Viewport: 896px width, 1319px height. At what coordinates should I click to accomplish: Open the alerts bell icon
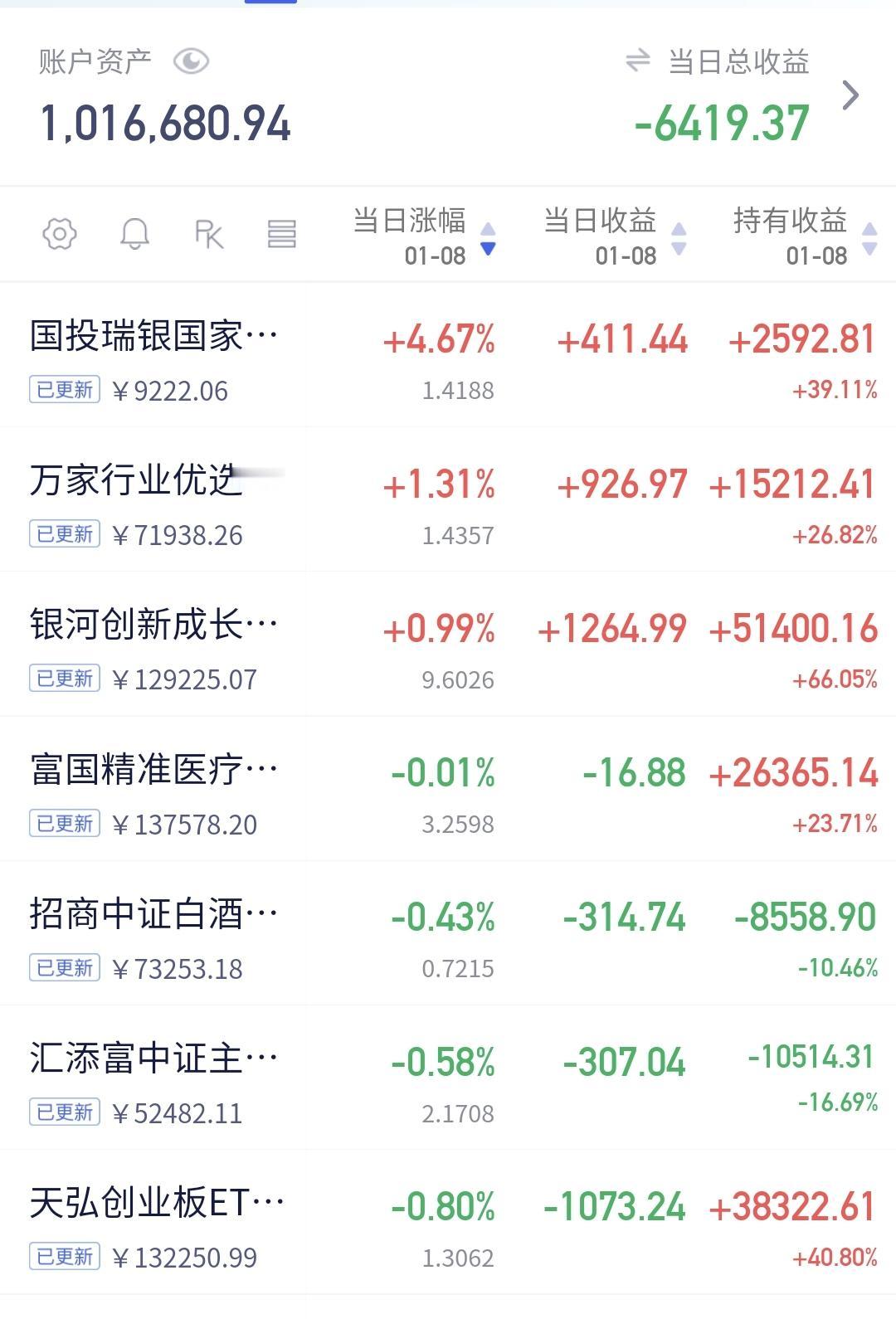tap(134, 234)
